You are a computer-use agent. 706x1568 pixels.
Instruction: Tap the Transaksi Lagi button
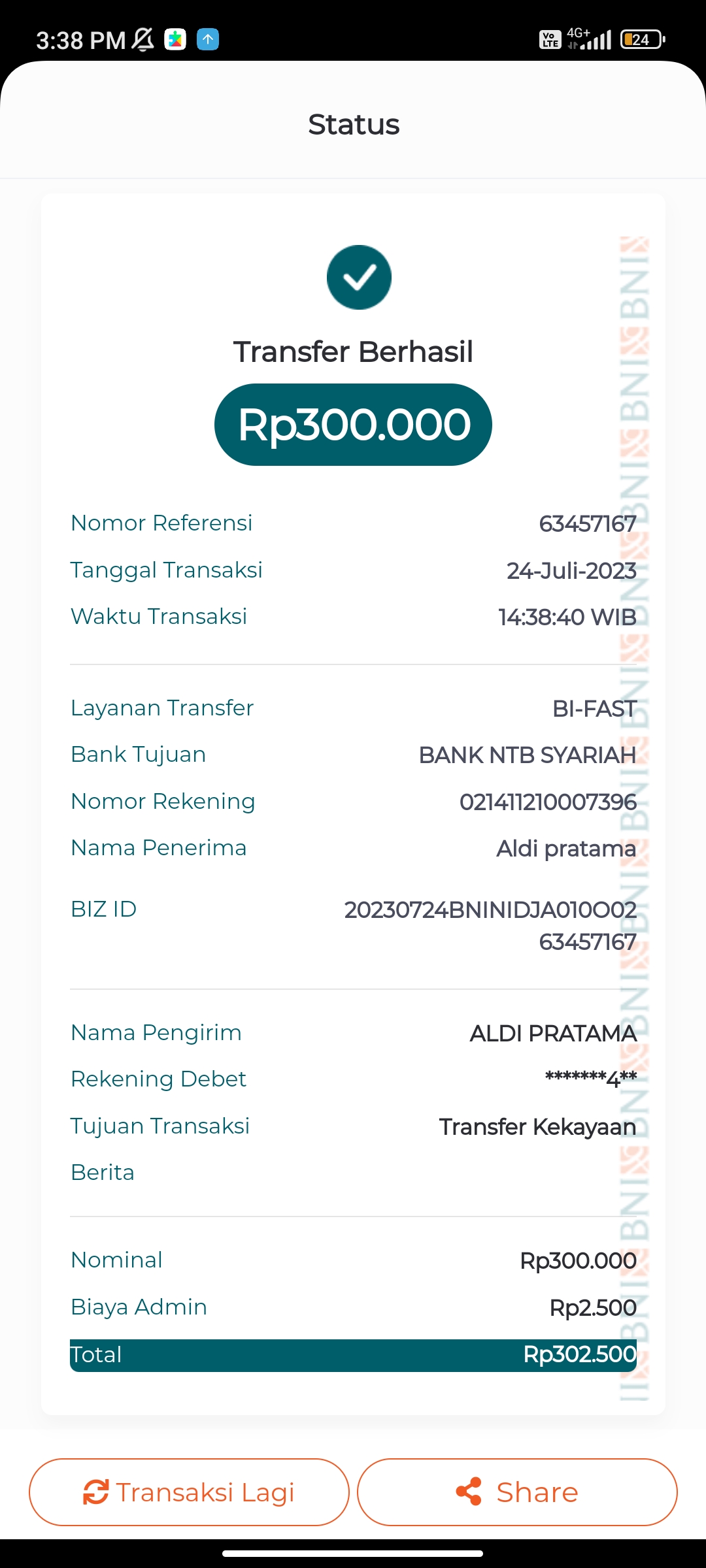pos(189,1493)
